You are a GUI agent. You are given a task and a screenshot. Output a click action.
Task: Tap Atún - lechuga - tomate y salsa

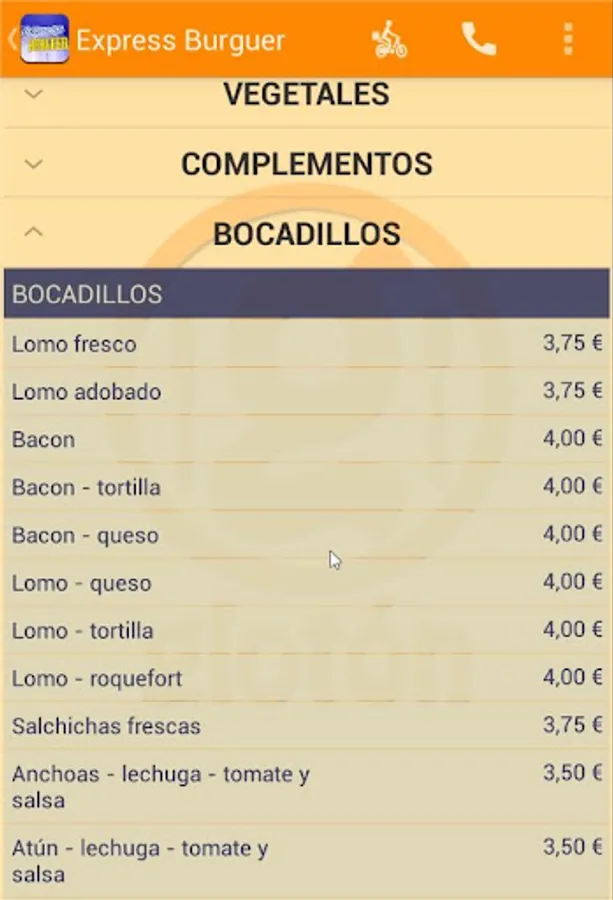pyautogui.click(x=306, y=861)
